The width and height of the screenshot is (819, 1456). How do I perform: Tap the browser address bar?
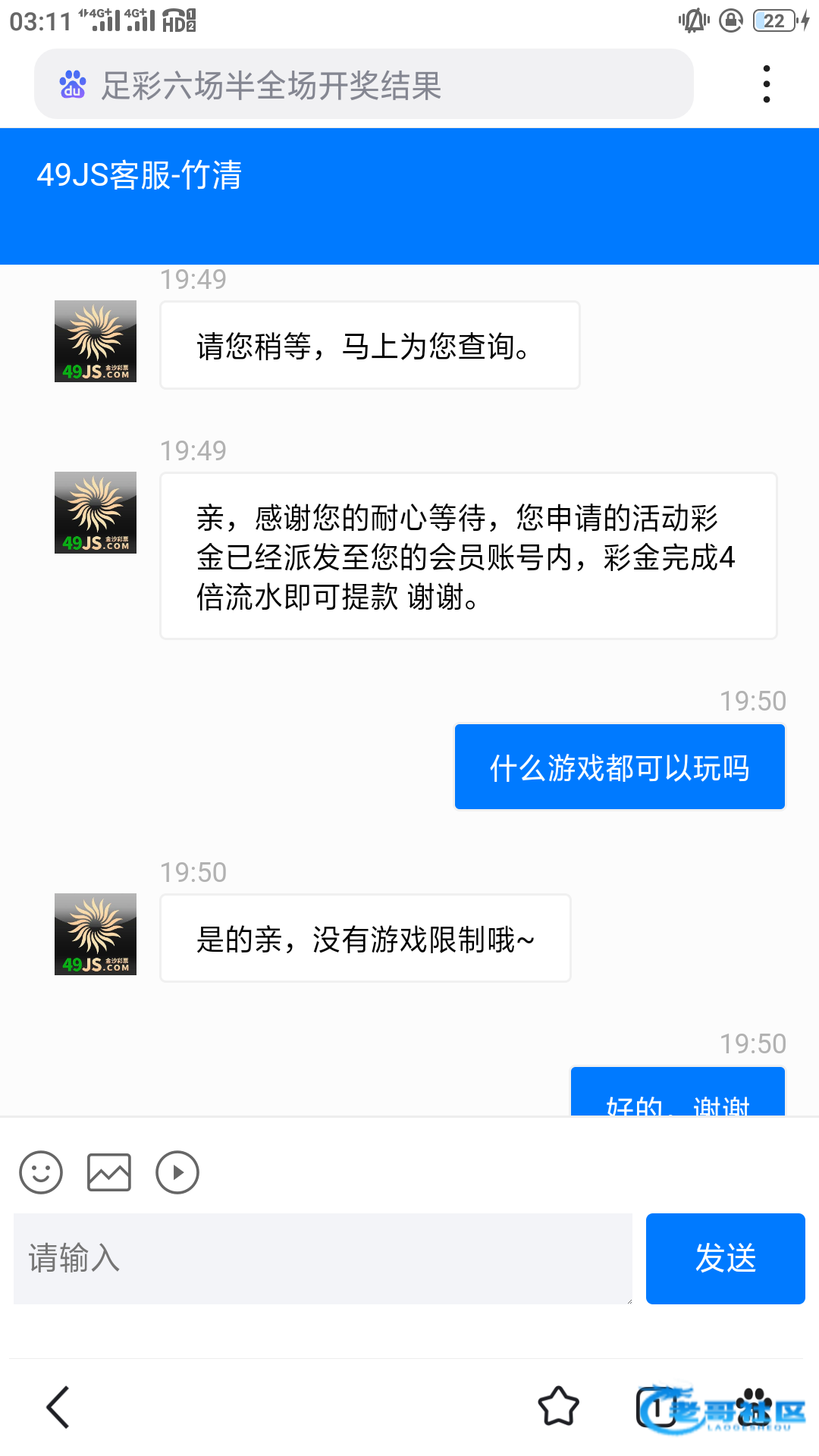coord(364,84)
